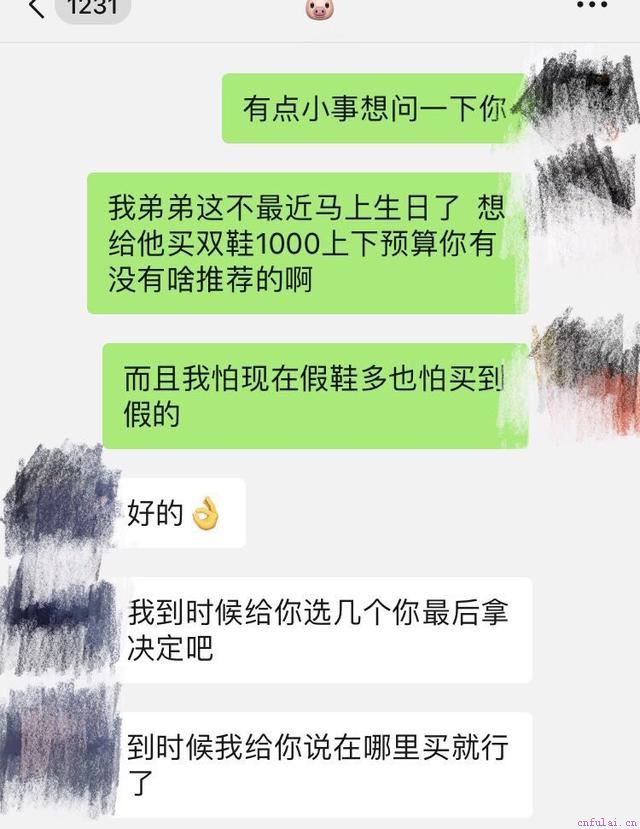Open the chat's three-dot options menu
Screen dimensions: 640x829
pos(592,6)
